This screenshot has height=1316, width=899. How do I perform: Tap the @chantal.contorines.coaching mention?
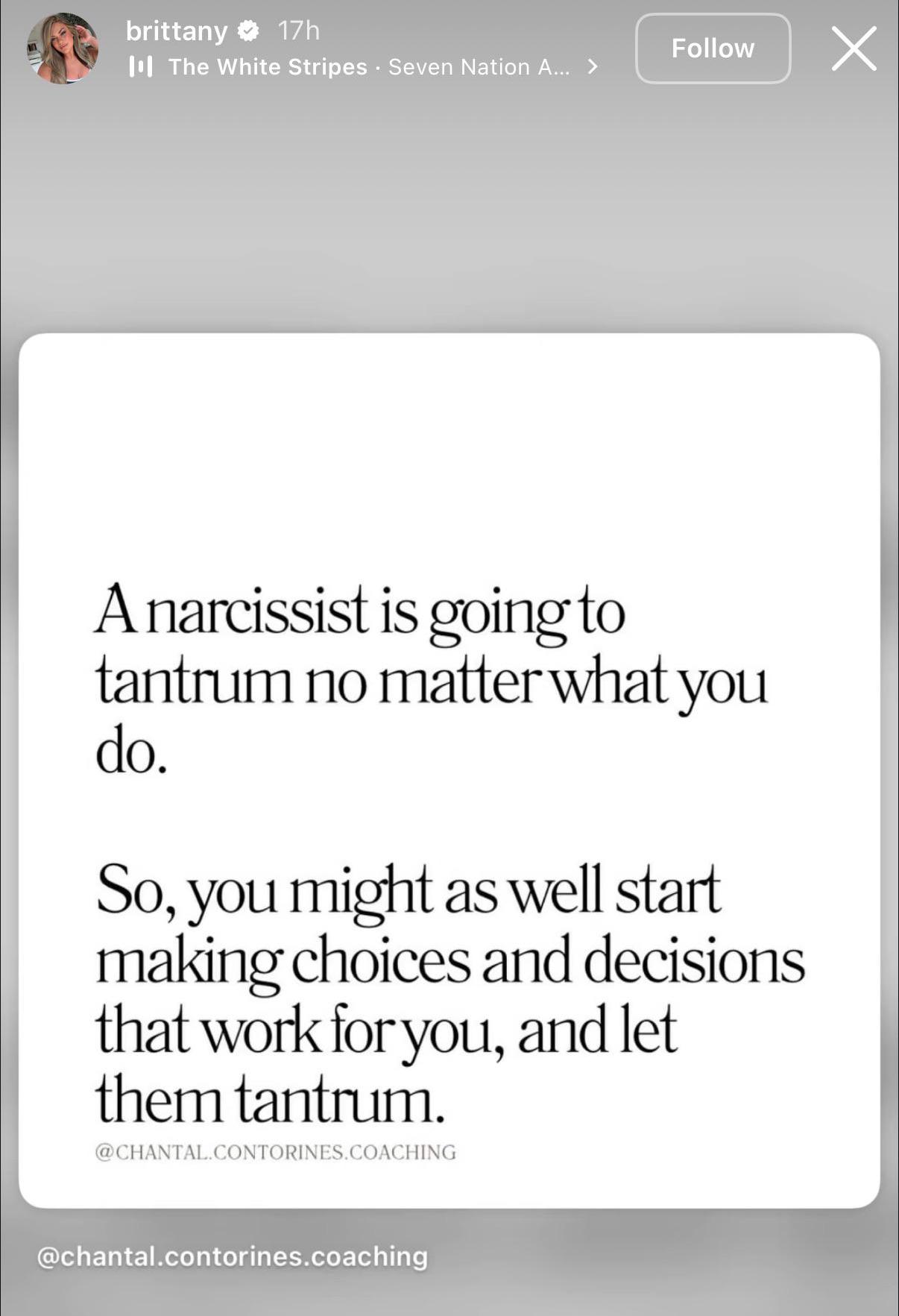[x=233, y=1256]
